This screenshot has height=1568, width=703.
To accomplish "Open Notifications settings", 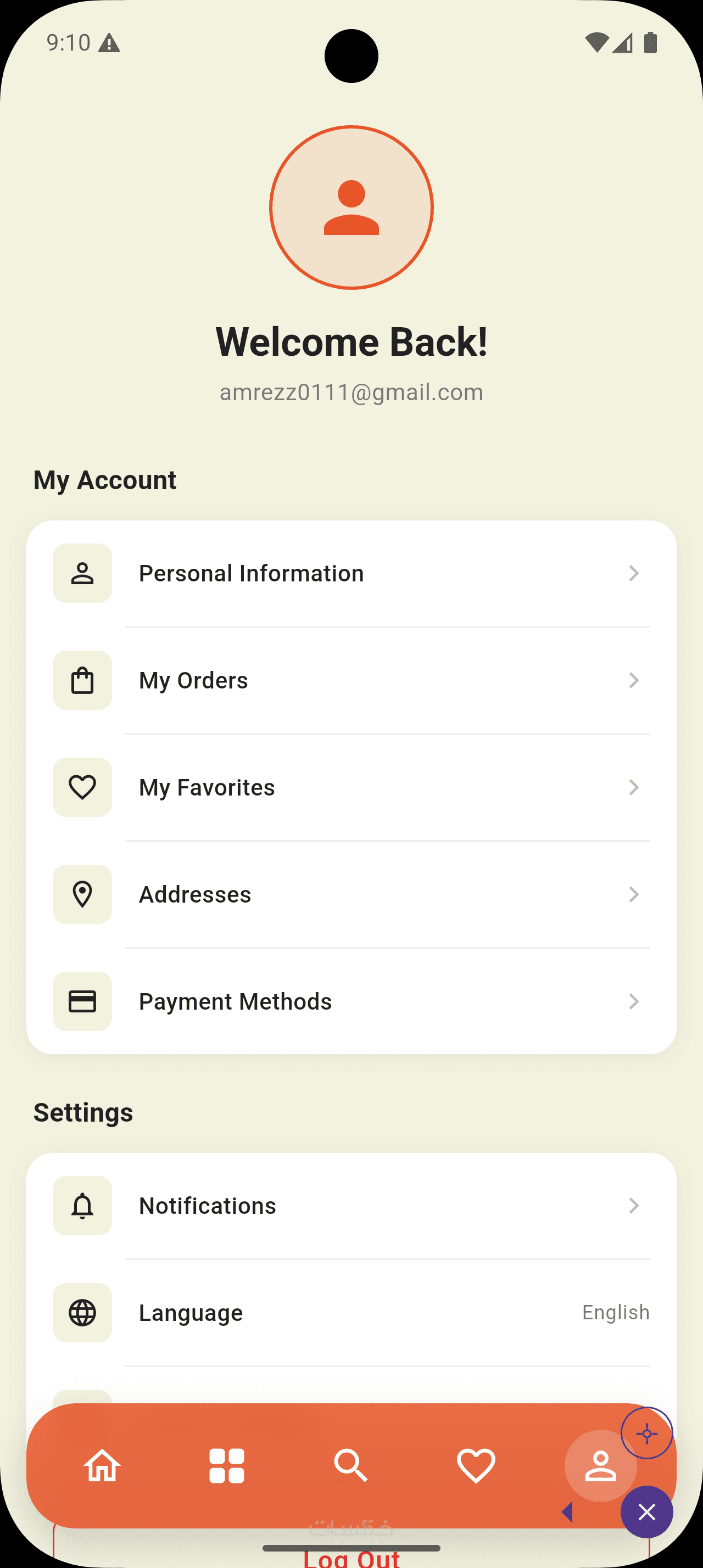I will coord(350,1206).
